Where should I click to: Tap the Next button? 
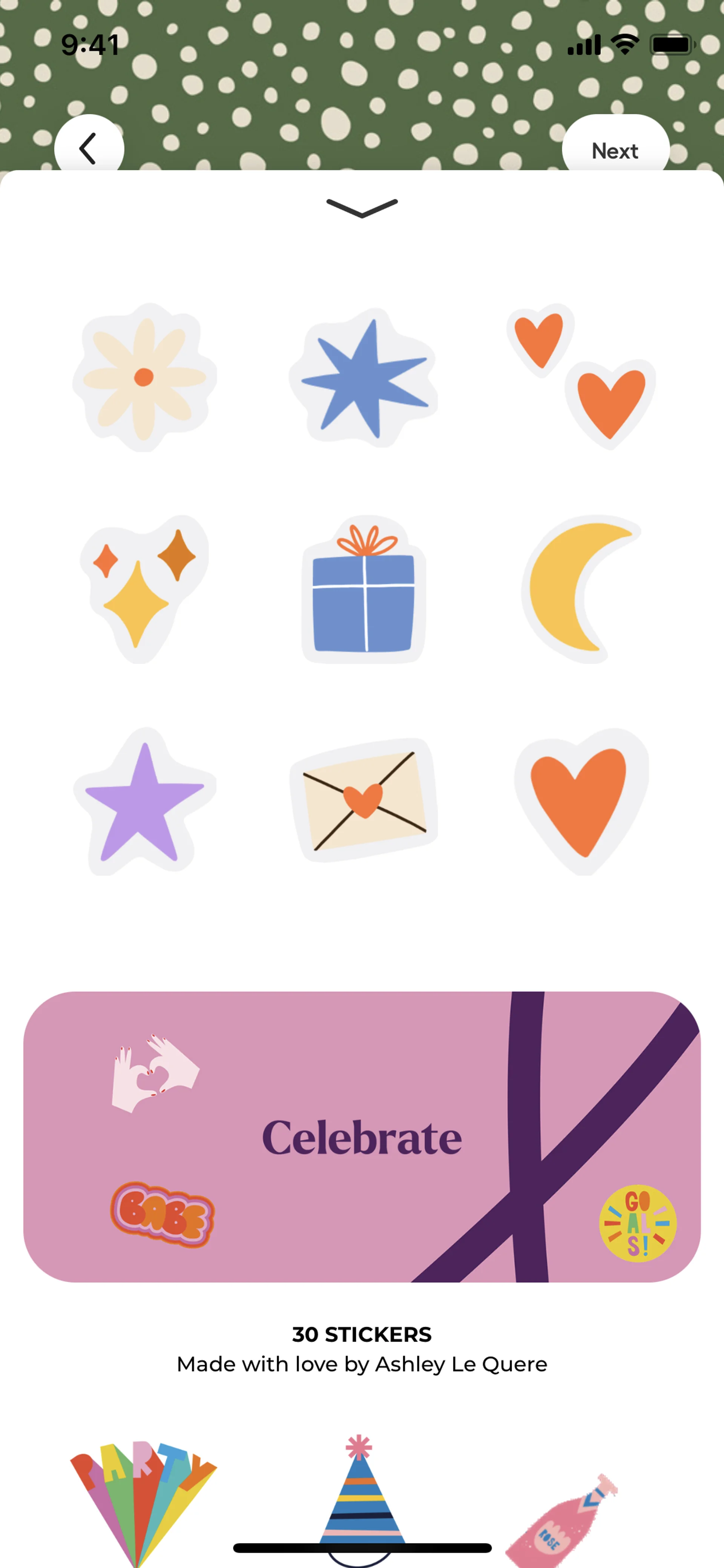click(x=615, y=150)
